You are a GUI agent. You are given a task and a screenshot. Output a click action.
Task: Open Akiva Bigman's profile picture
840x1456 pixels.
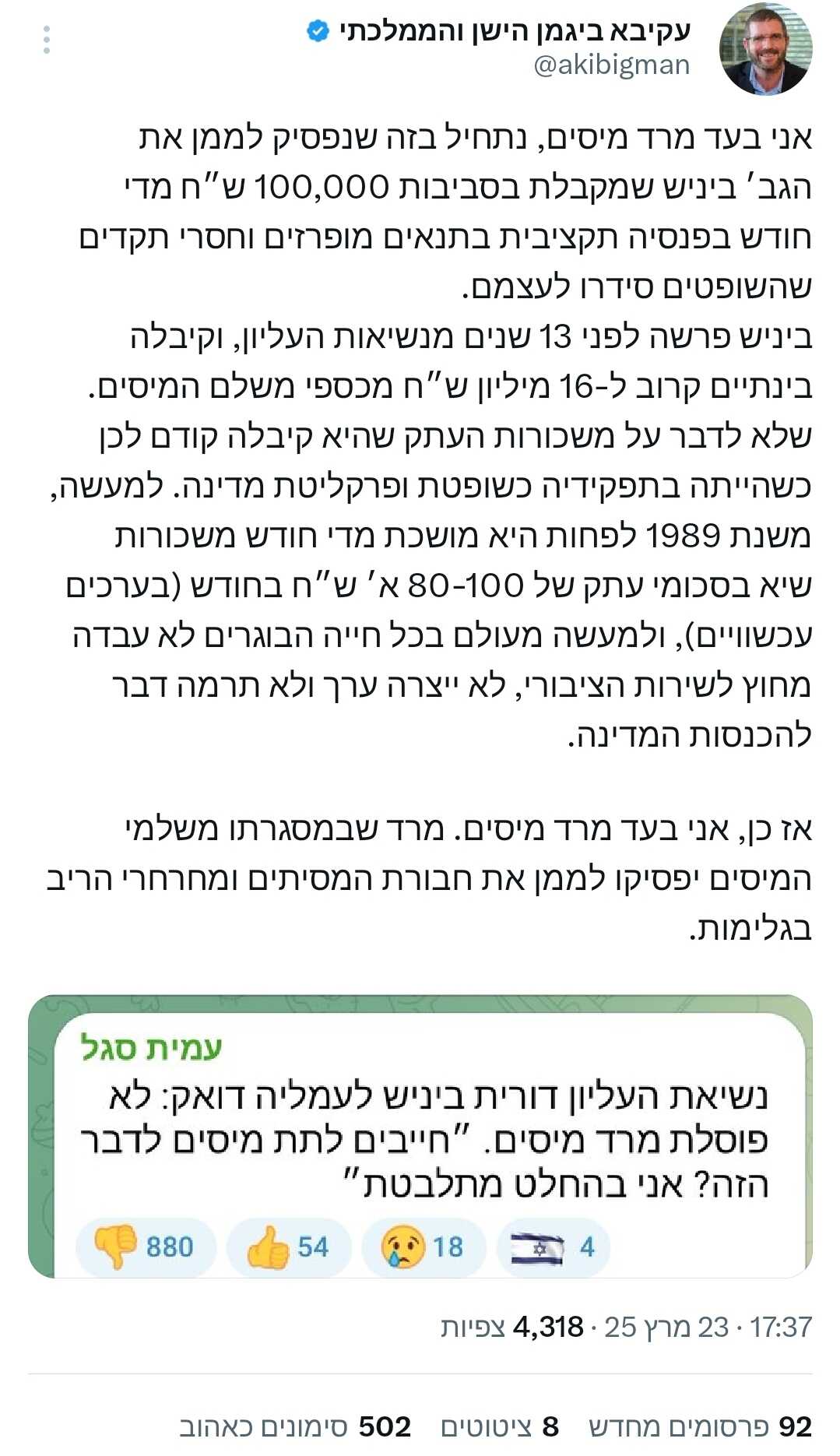click(765, 48)
